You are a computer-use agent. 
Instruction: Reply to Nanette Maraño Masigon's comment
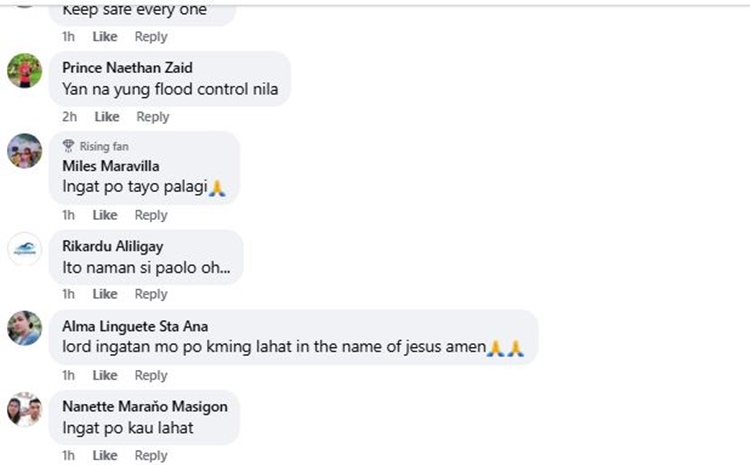click(x=151, y=455)
